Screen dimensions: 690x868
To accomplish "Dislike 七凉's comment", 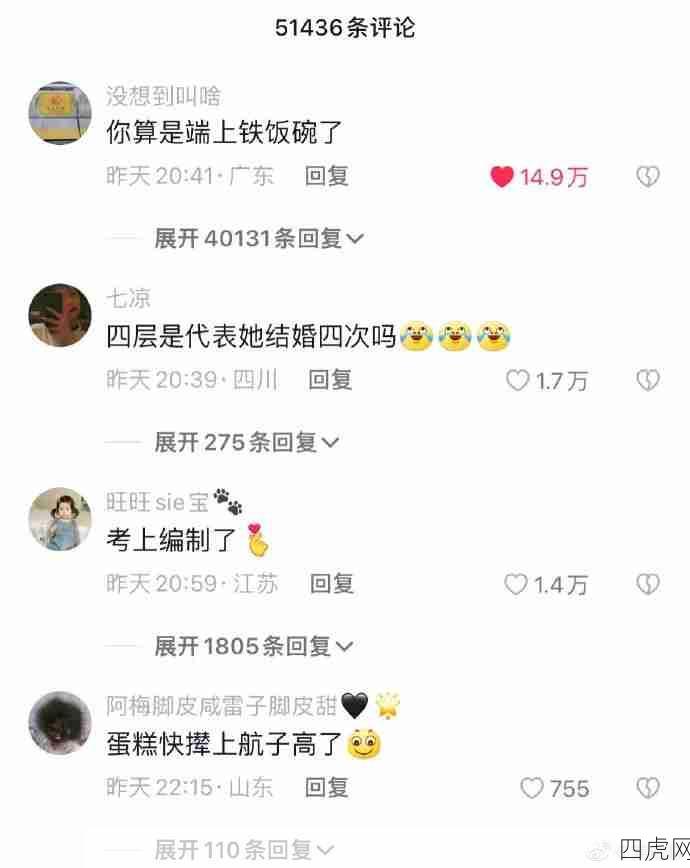I will tap(648, 380).
